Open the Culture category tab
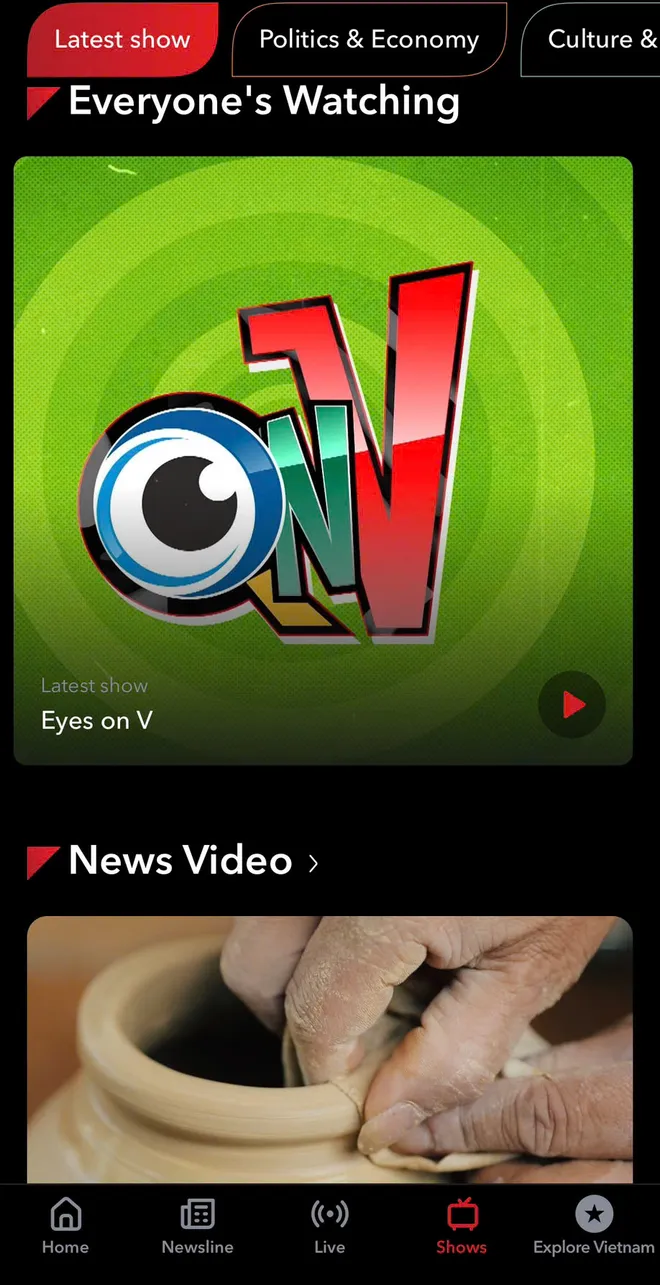660x1285 pixels. pyautogui.click(x=597, y=40)
